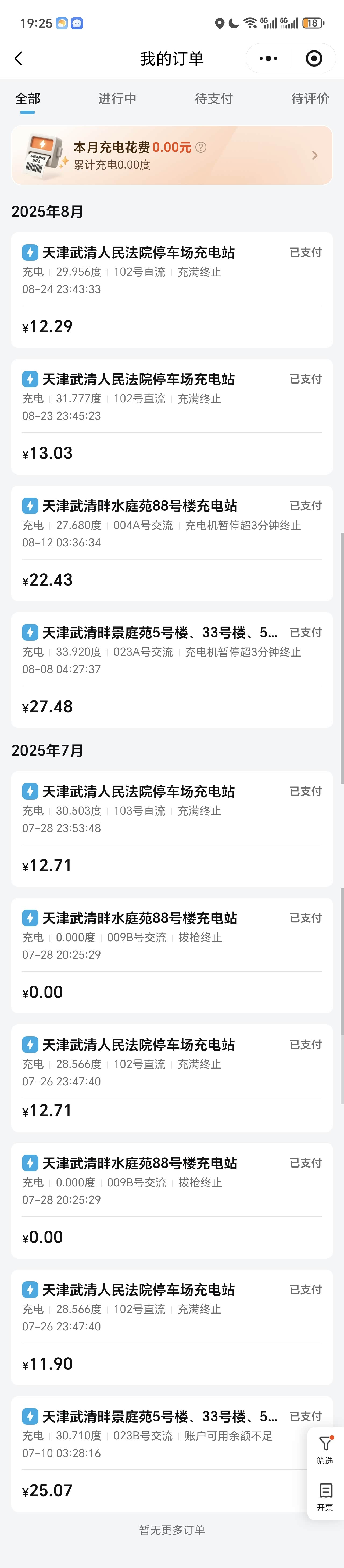This screenshot has width=344, height=1568.
Task: Open the 08-24 order costing ¥12.29
Action: point(172,290)
